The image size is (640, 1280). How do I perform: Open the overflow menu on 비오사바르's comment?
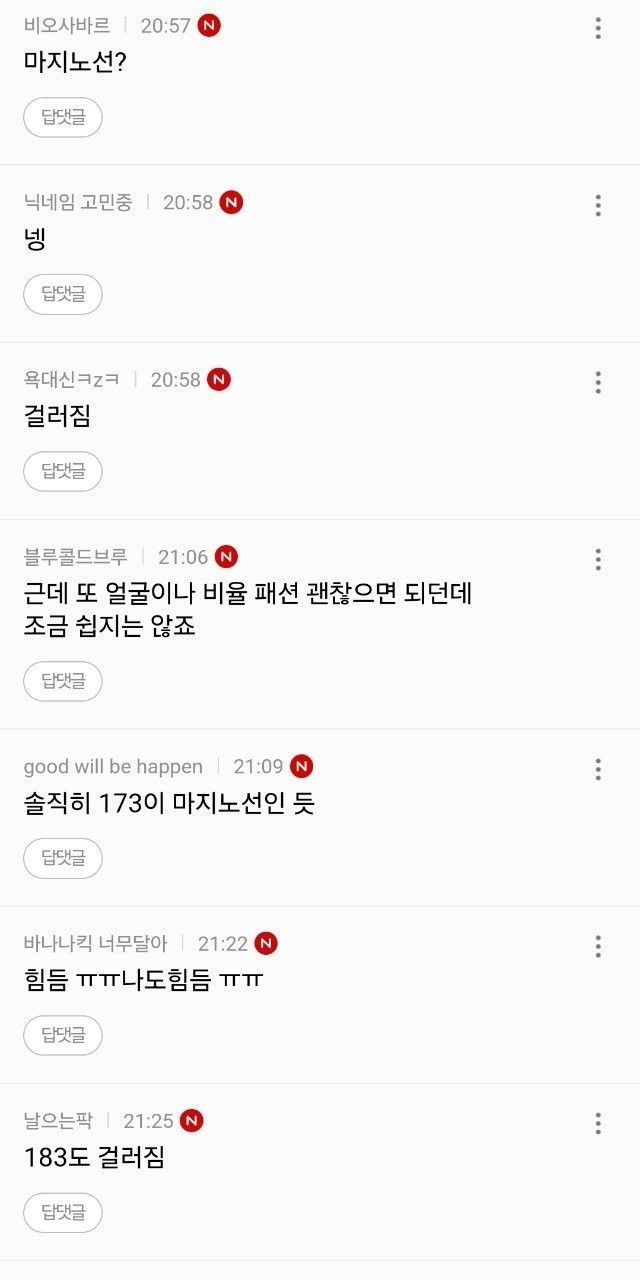point(598,28)
